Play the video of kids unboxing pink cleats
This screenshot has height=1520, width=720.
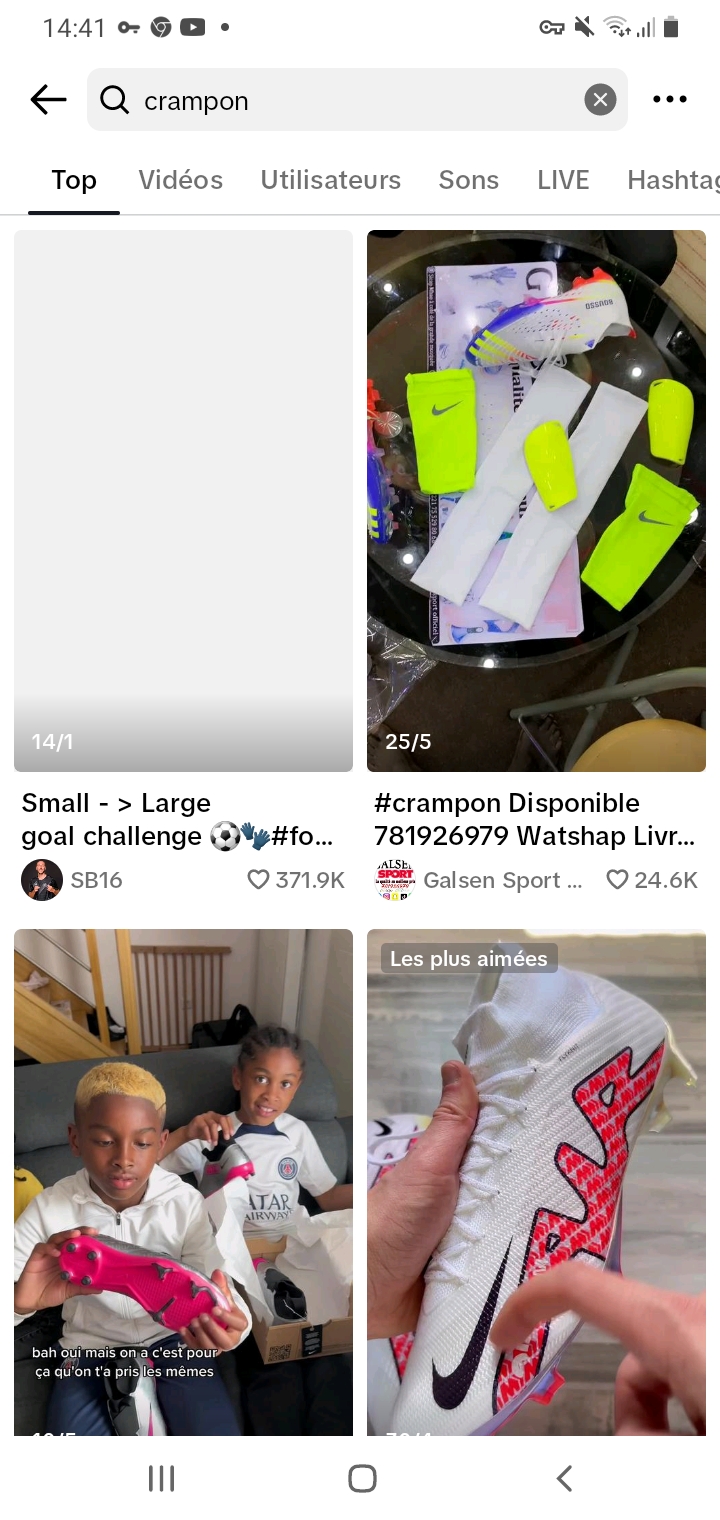pyautogui.click(x=183, y=1180)
